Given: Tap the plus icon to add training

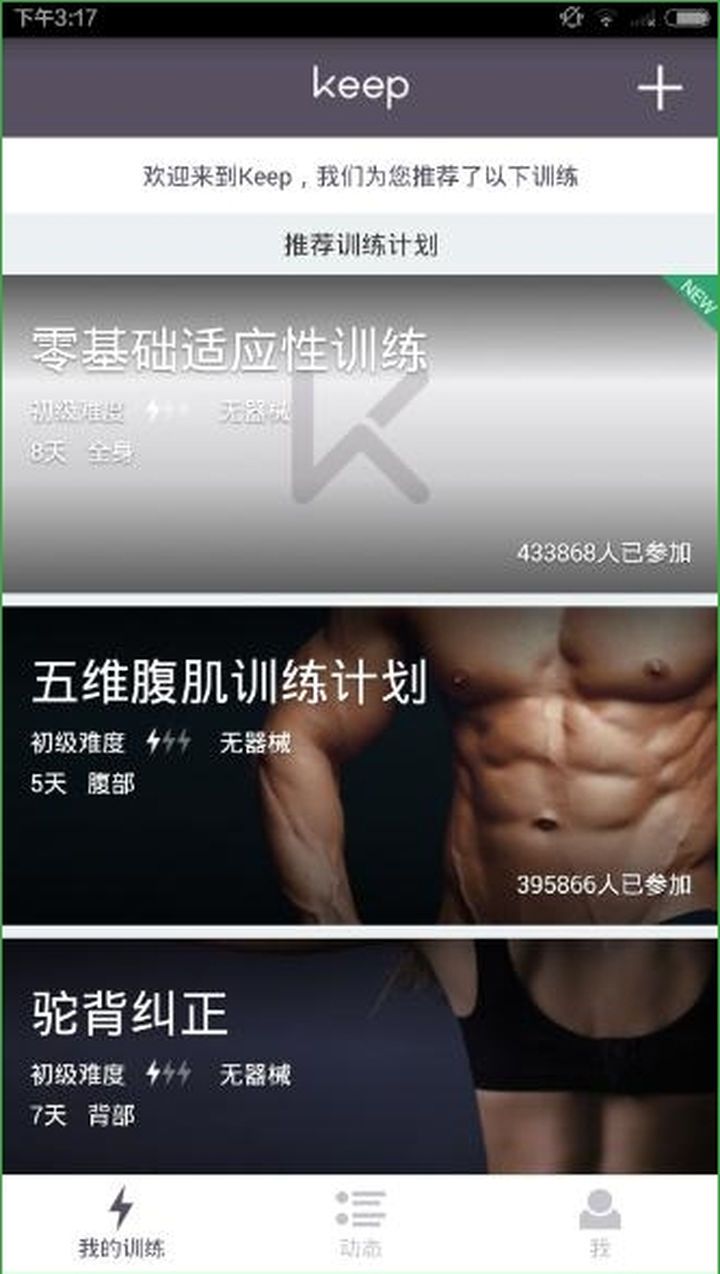Looking at the screenshot, I should 660,88.
